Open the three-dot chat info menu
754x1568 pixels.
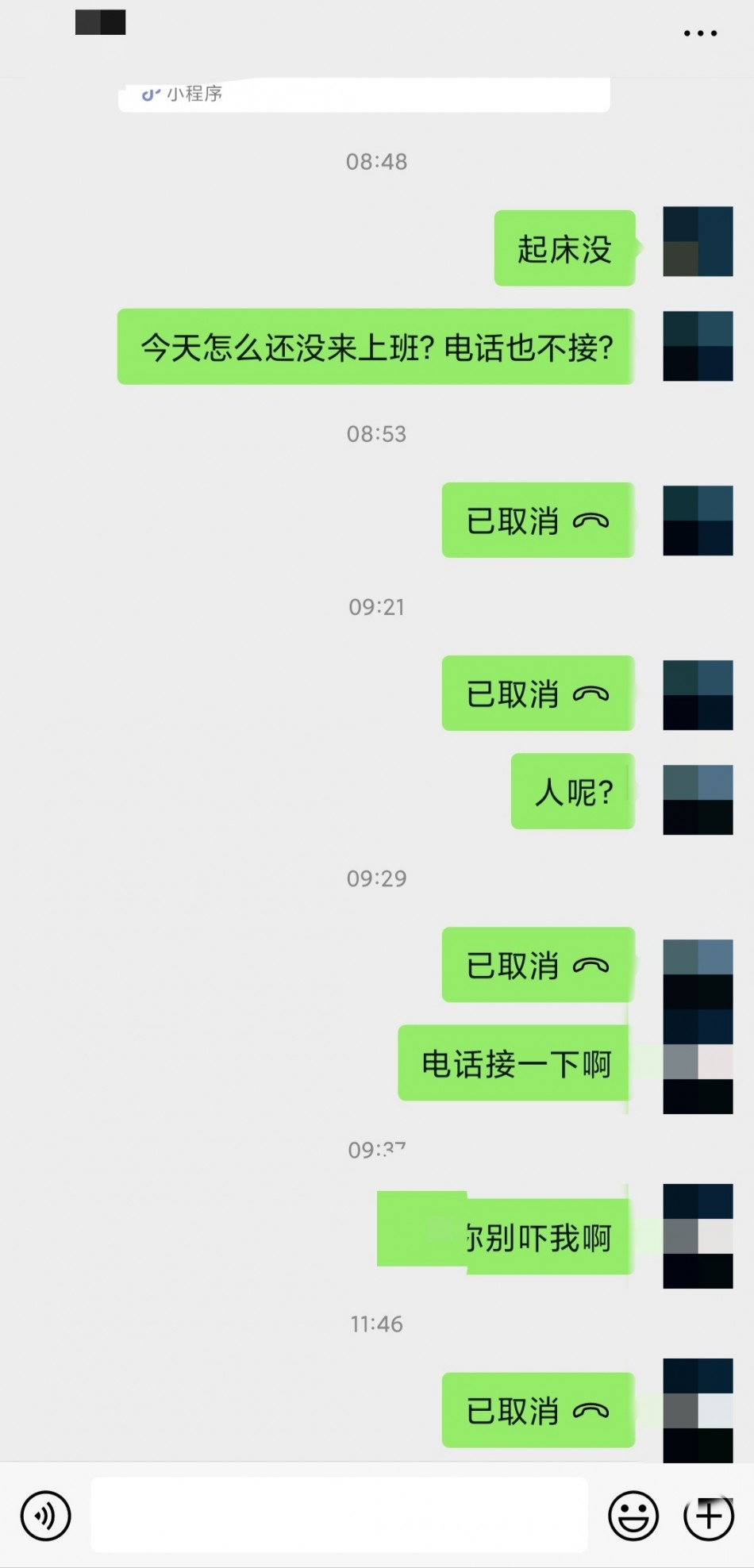[700, 33]
